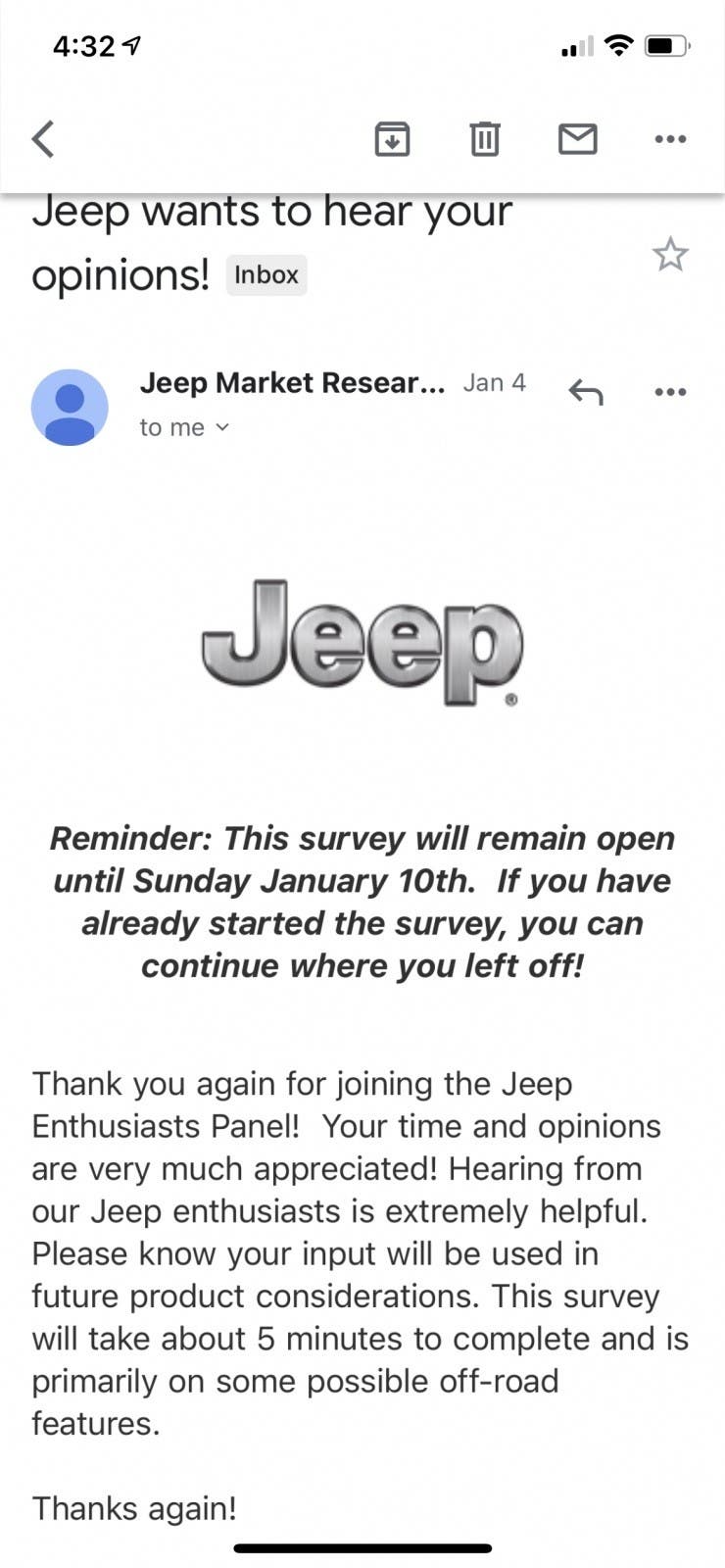Reply to Jeep Market Research
This screenshot has height=1568, width=725.
click(586, 392)
